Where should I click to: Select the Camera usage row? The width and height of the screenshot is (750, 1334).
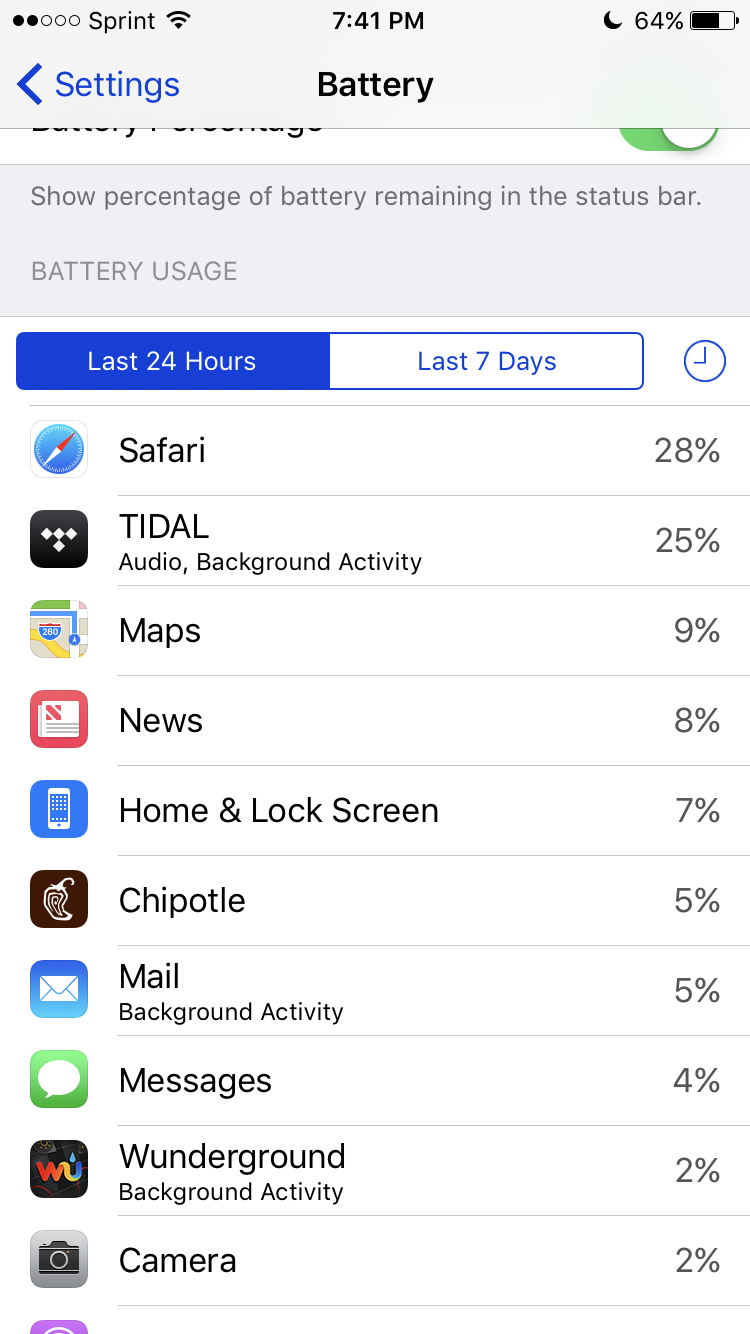pyautogui.click(x=375, y=1260)
